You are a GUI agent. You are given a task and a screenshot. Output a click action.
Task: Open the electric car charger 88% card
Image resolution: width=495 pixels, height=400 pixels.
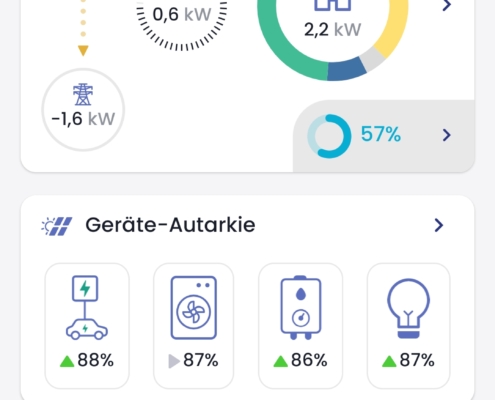coord(87,326)
